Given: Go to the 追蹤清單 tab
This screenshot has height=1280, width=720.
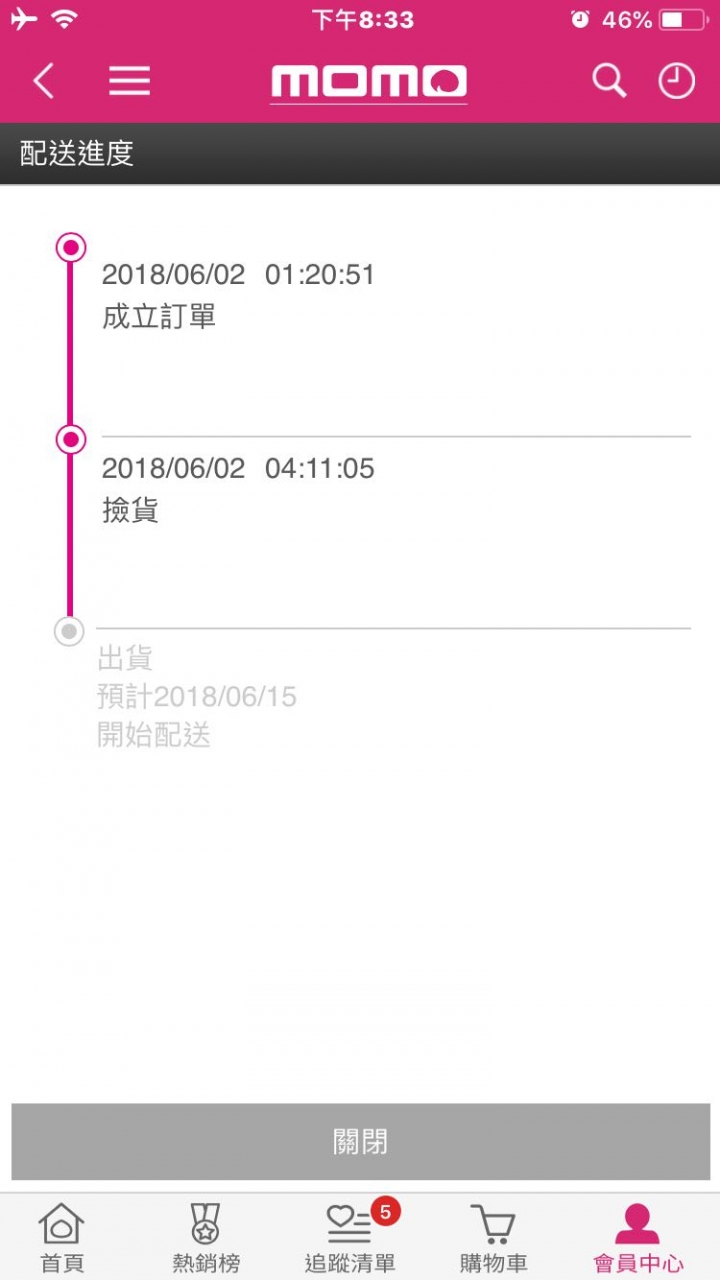Looking at the screenshot, I should click(x=350, y=1238).
